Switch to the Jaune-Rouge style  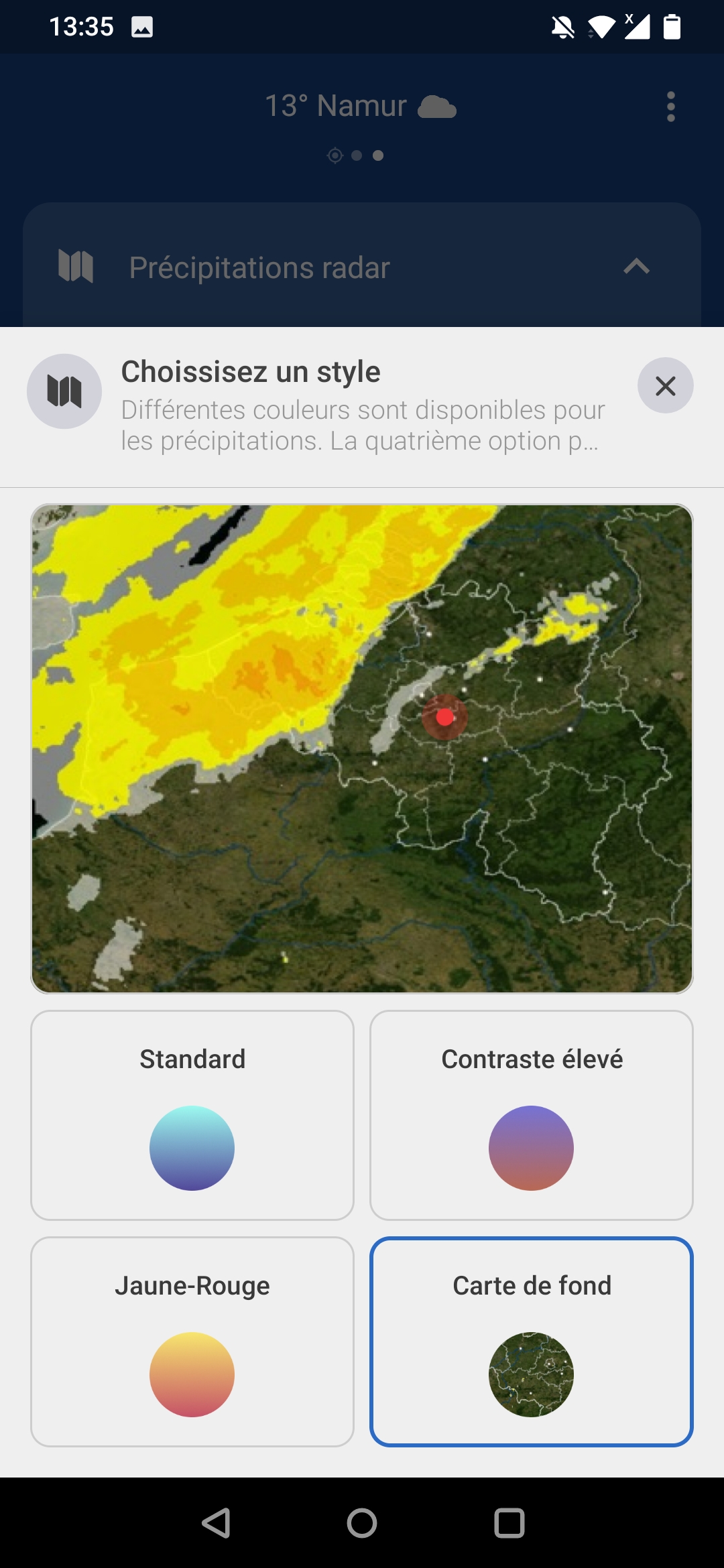[x=192, y=1342]
